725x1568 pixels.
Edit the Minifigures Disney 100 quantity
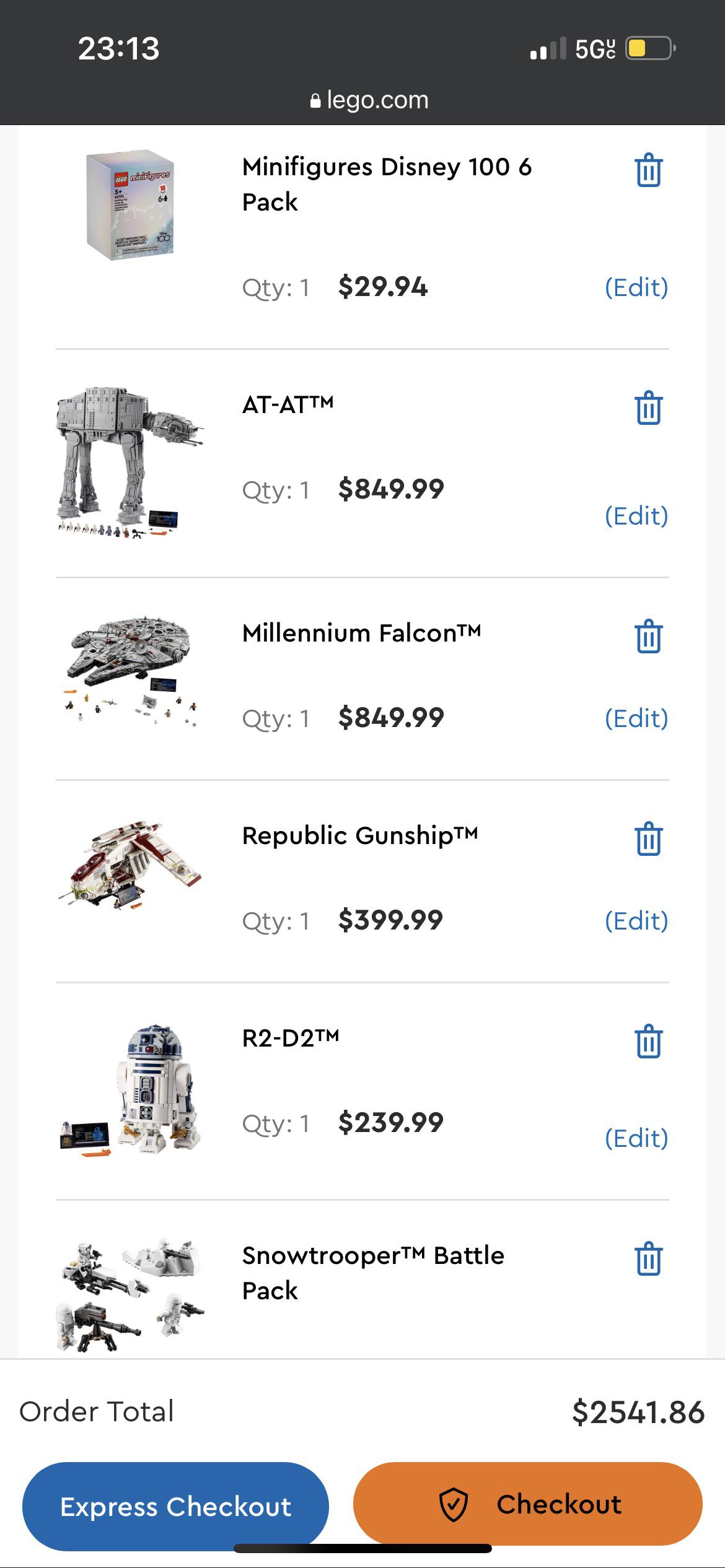click(x=636, y=287)
